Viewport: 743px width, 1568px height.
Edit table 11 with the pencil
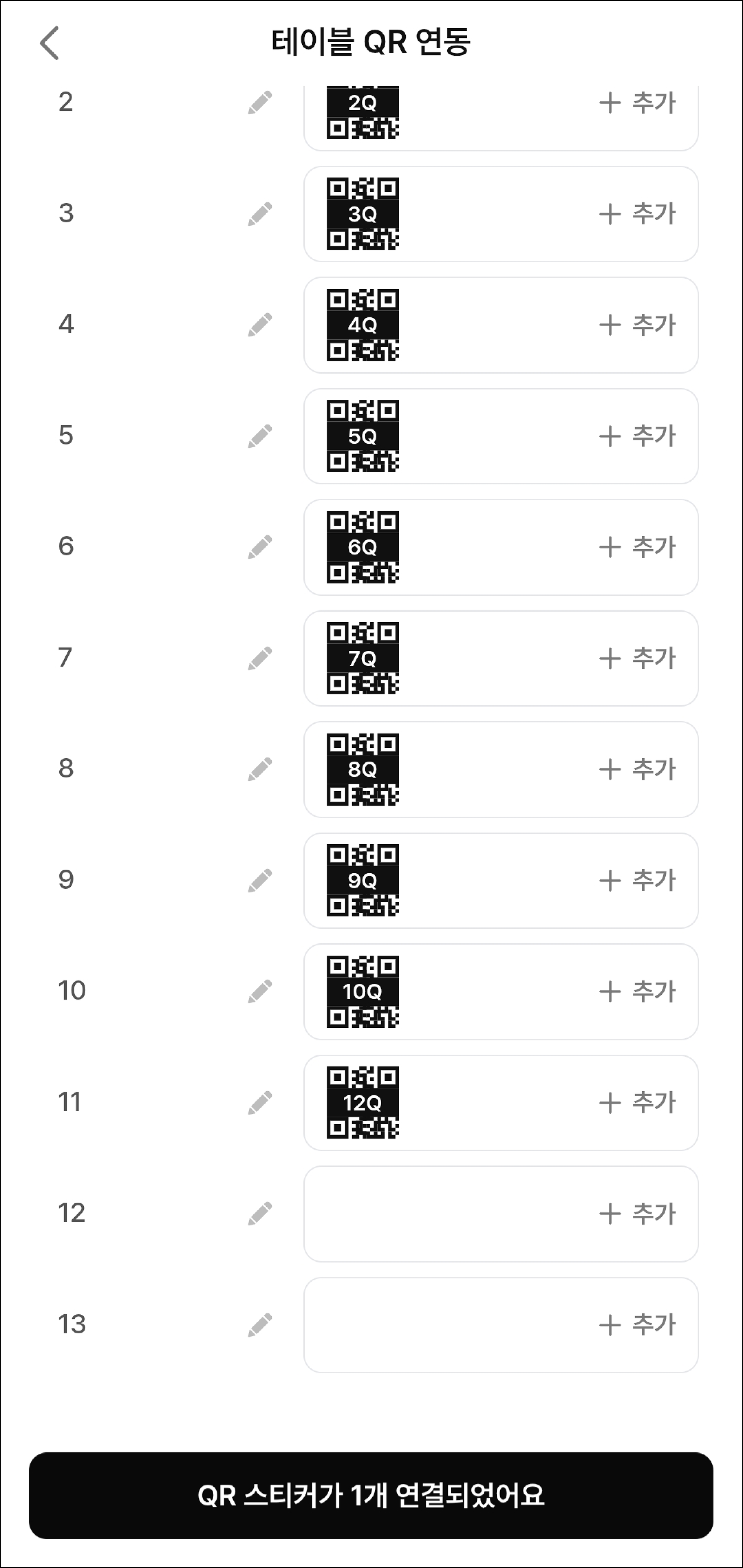point(260,1103)
